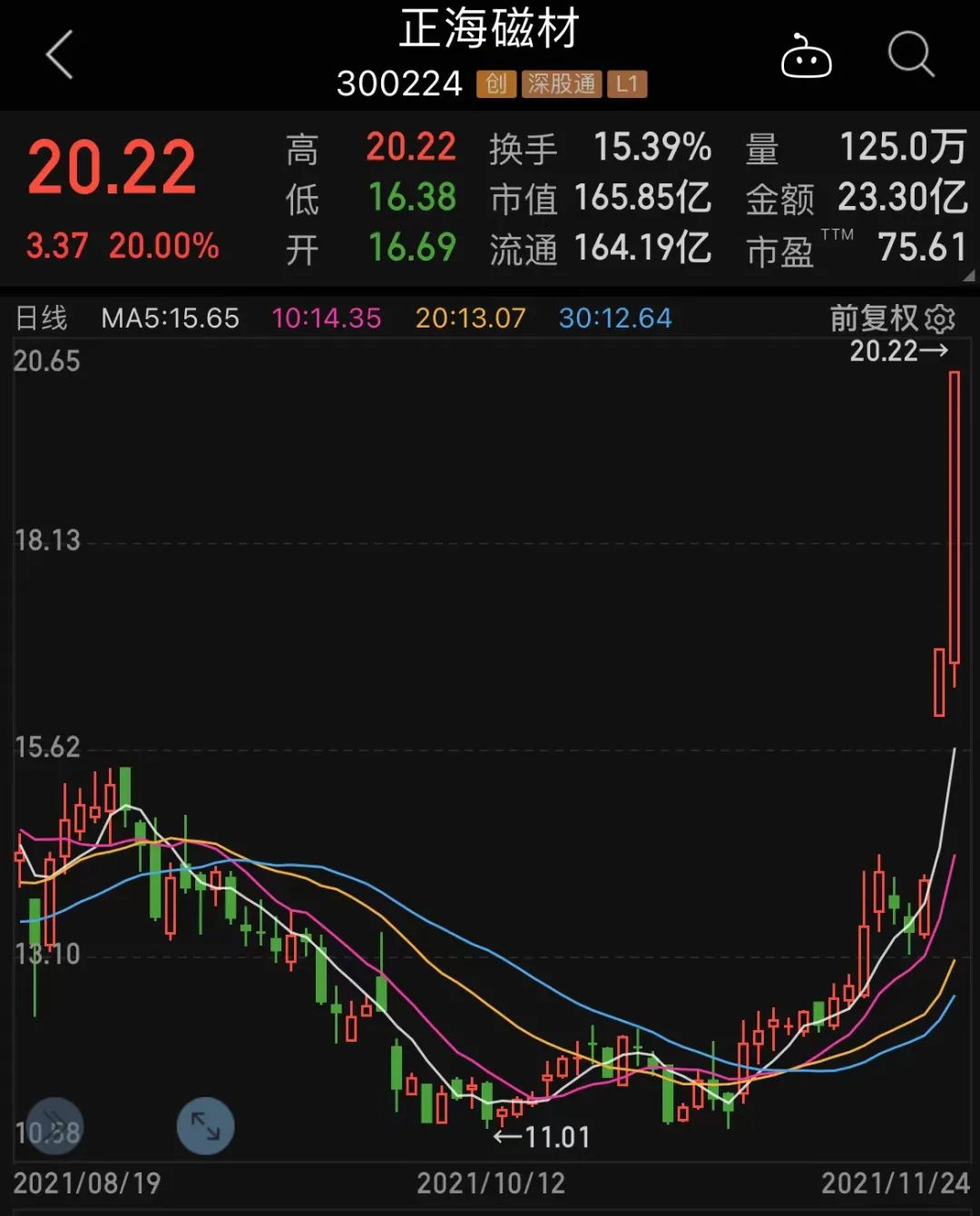Open the chart drawing tool
980x1216 pixels.
pos(54,1126)
